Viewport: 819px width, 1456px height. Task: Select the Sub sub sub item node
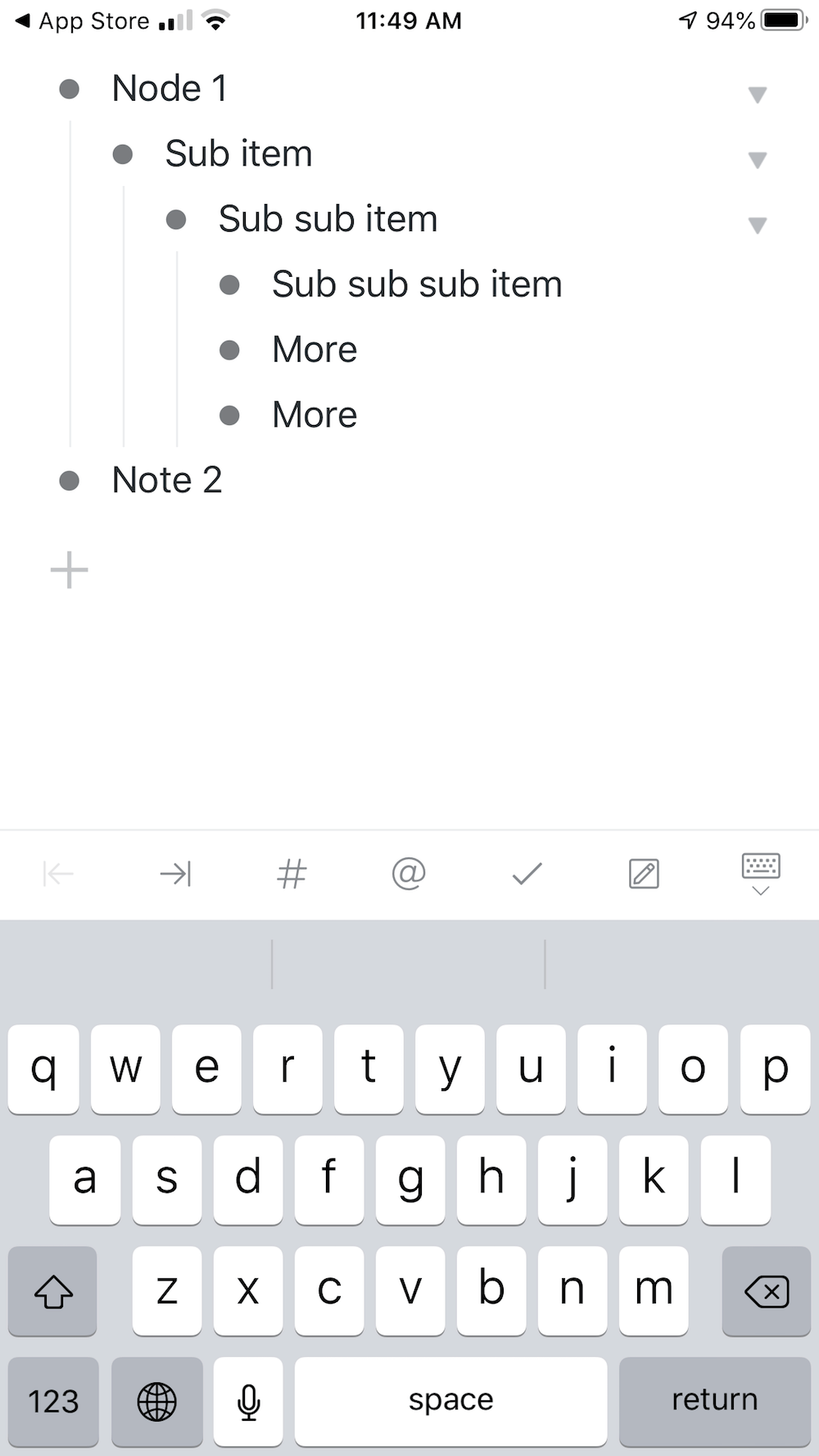coord(416,284)
